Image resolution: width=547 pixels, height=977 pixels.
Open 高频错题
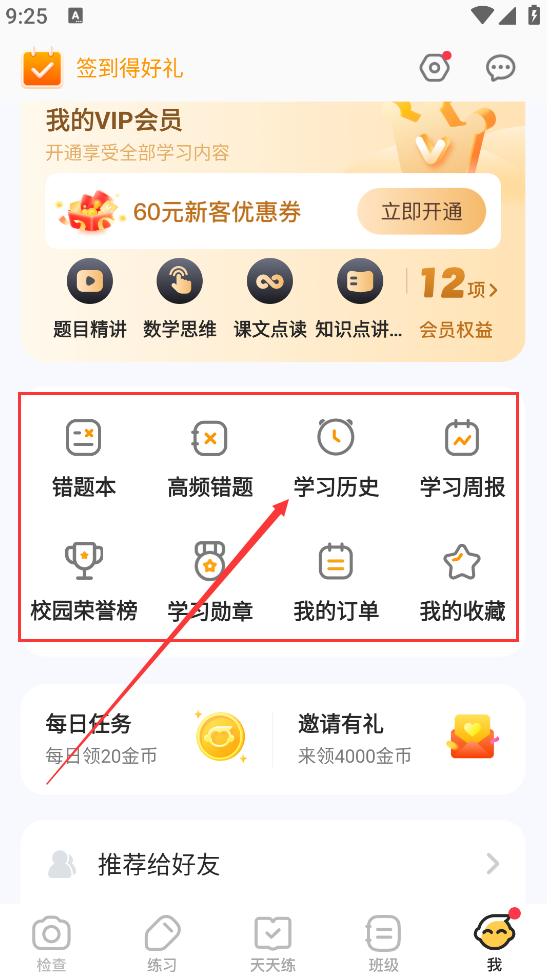(210, 459)
